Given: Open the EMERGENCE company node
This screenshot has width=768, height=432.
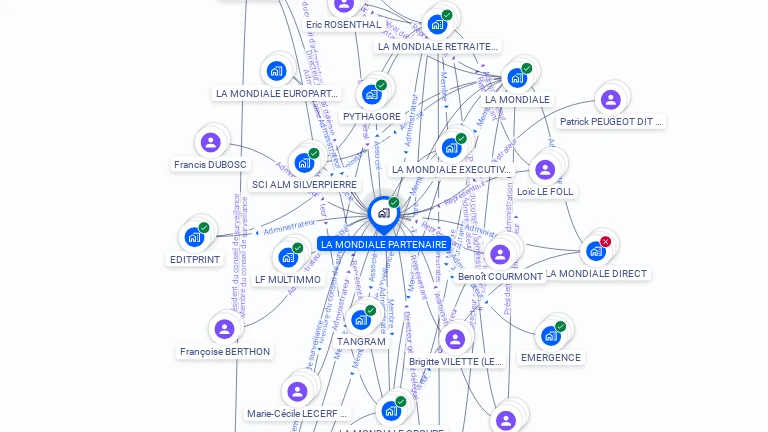Looking at the screenshot, I should [x=550, y=336].
